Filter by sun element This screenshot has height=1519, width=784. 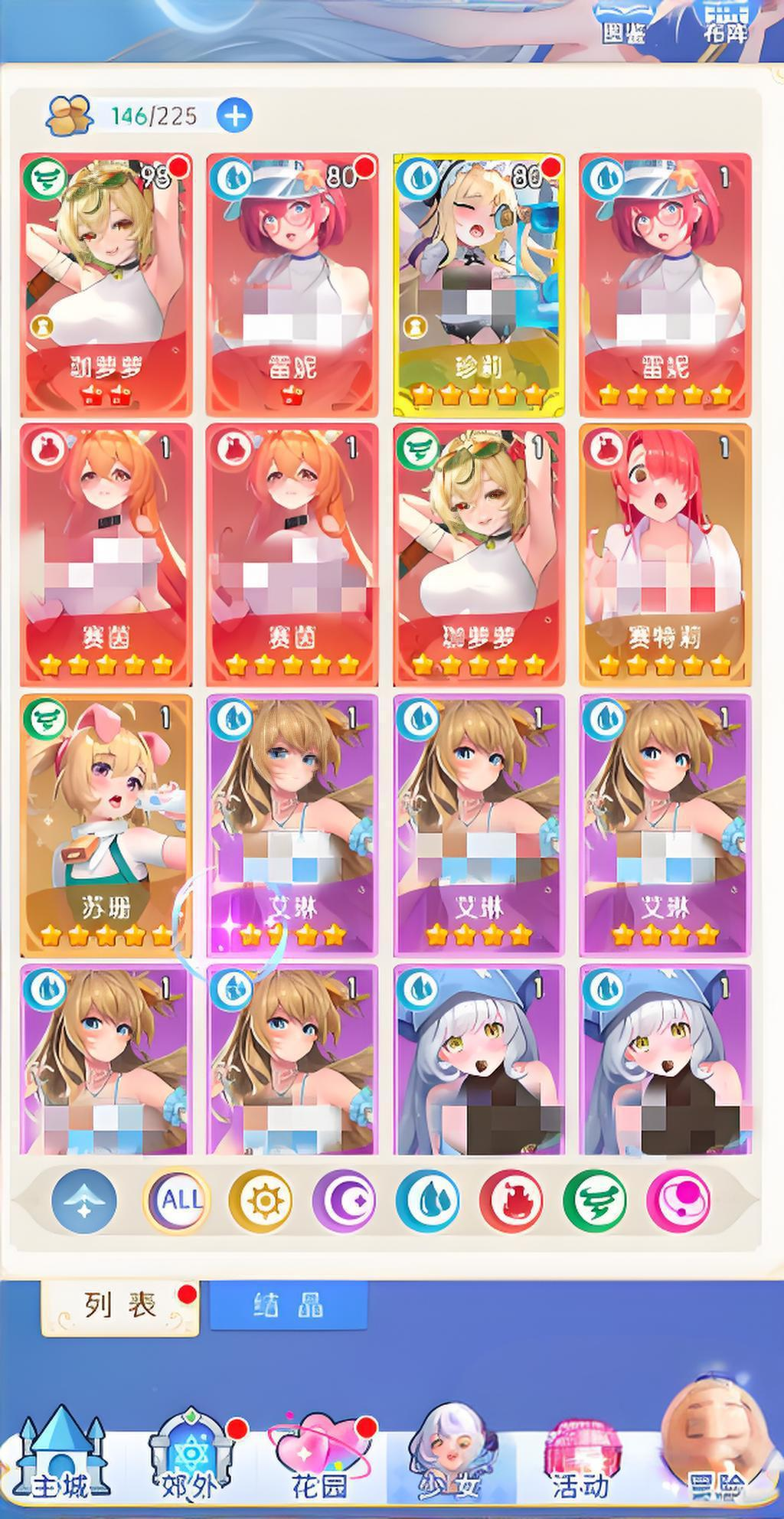[x=262, y=1200]
